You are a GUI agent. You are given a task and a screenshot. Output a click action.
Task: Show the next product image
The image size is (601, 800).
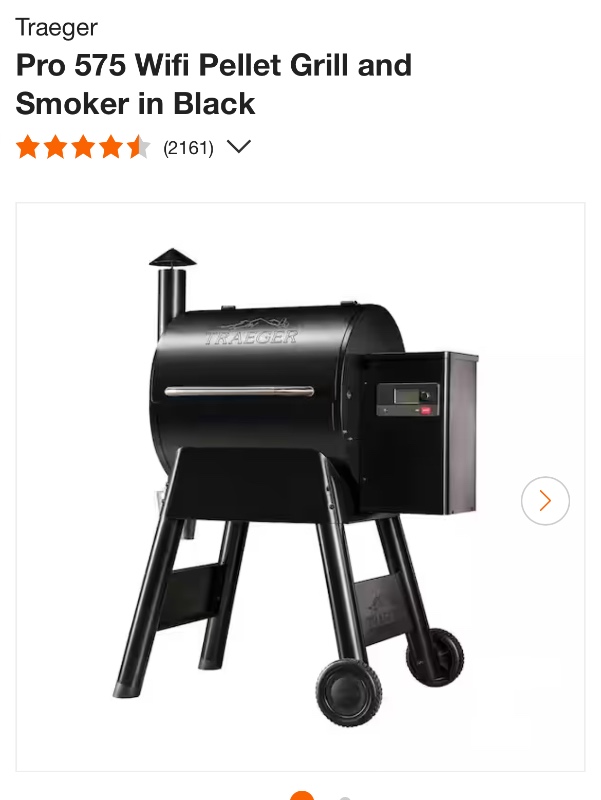(x=545, y=500)
